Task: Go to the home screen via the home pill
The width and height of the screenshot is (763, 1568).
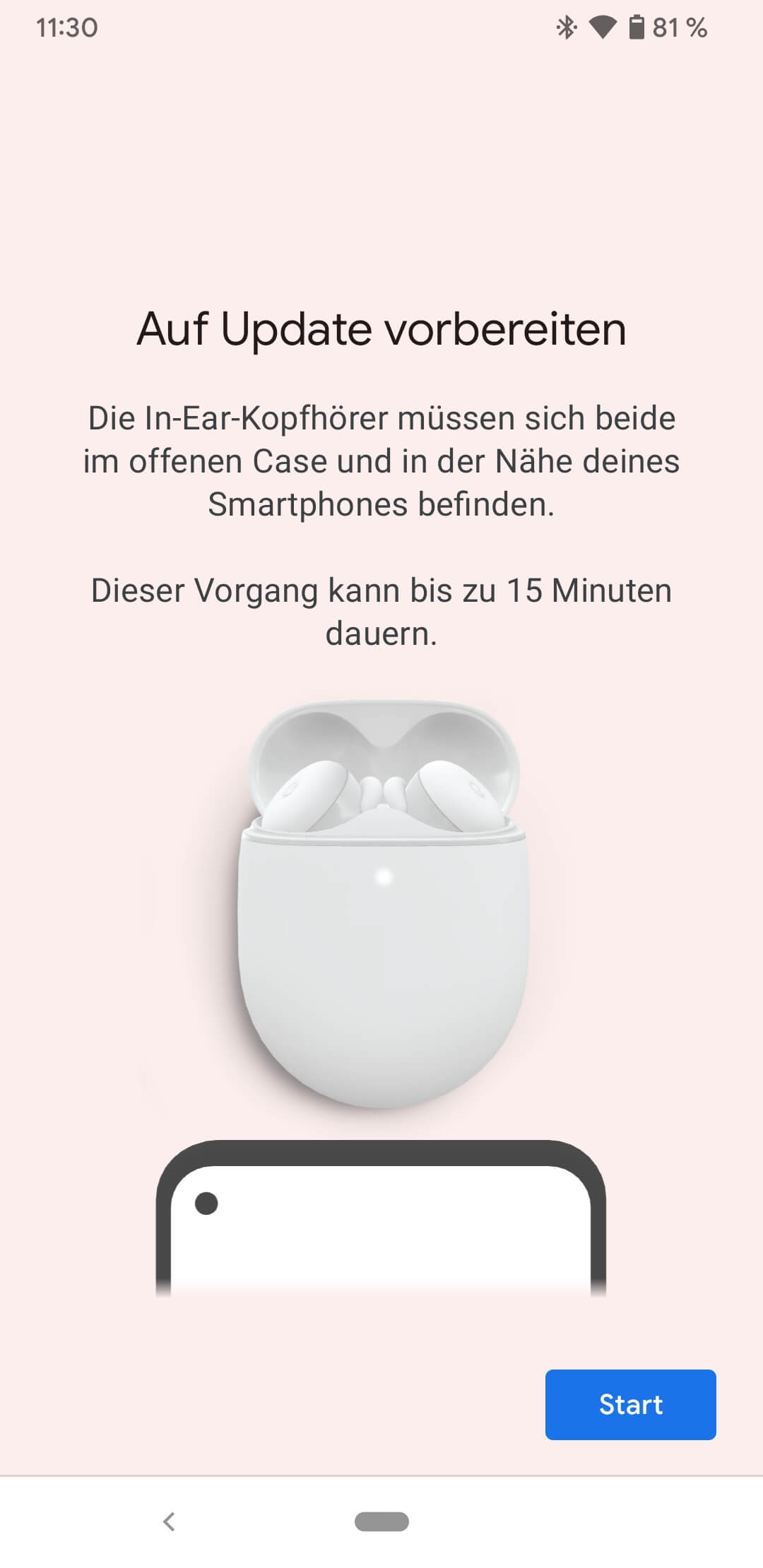Action: pos(381,1521)
